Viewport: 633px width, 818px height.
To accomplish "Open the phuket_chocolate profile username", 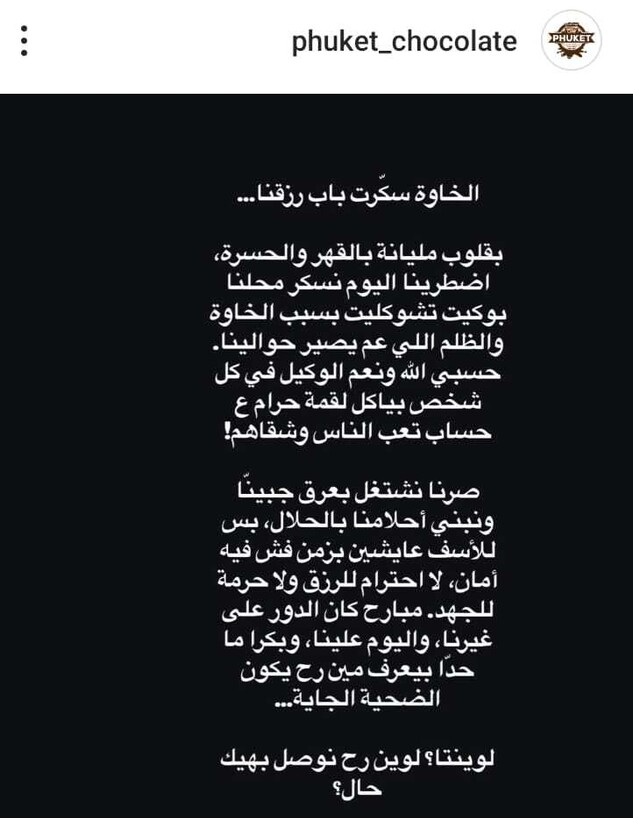I will coord(404,41).
